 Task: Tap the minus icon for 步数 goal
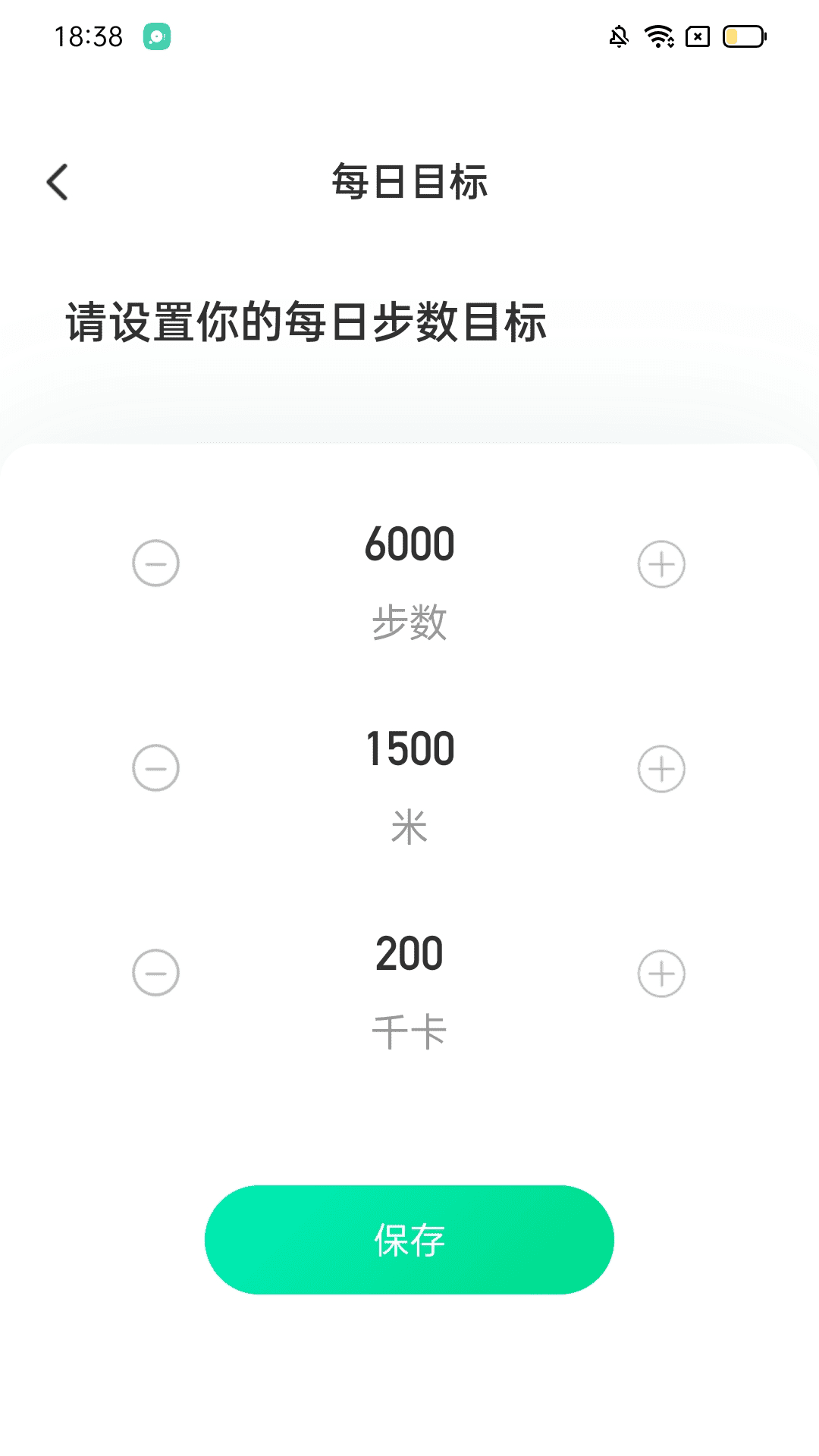(155, 563)
